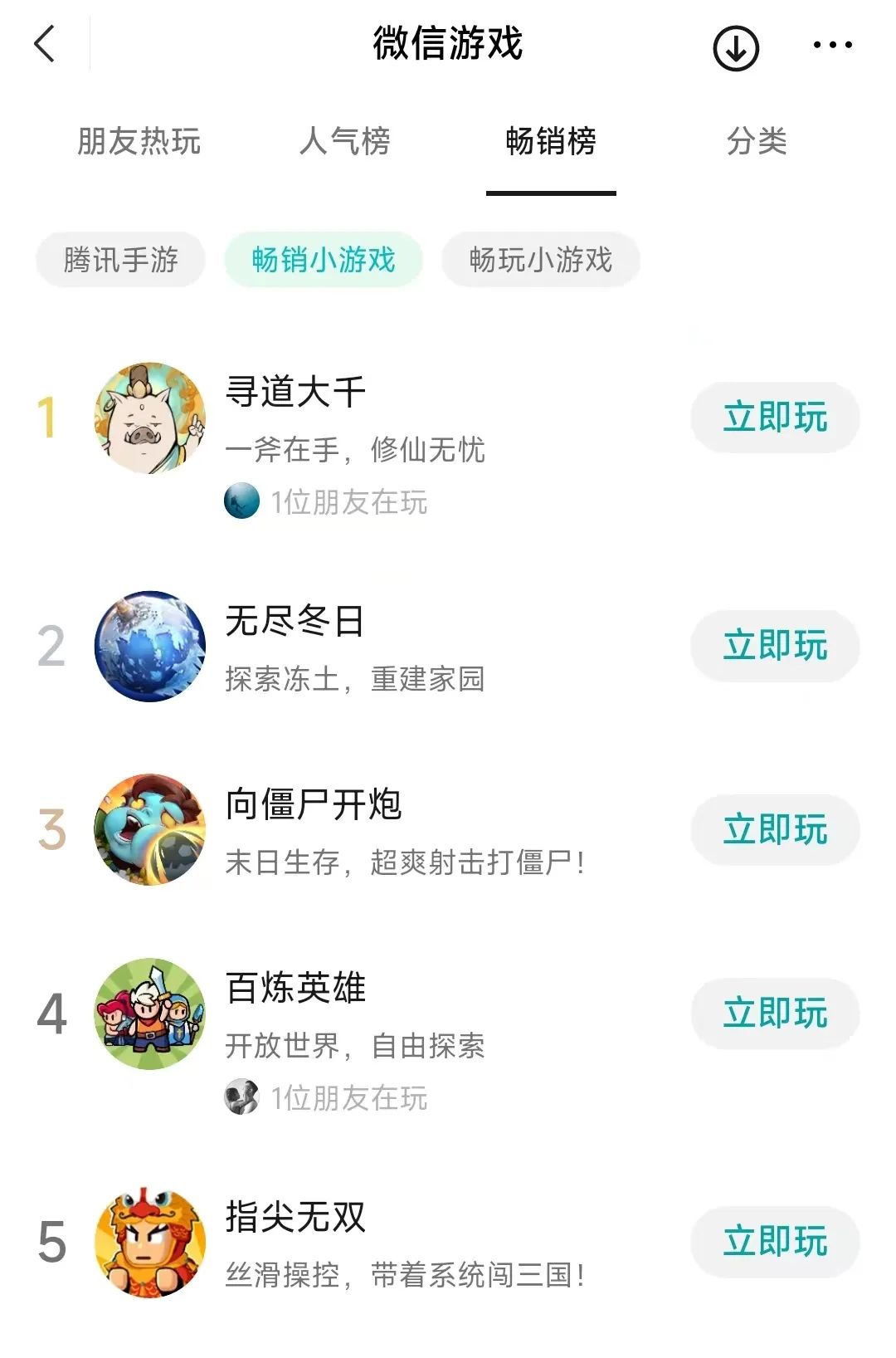Viewport: 896px width, 1358px height.
Task: Tap 立即玩 for 向僵尸开炮
Action: [x=775, y=830]
